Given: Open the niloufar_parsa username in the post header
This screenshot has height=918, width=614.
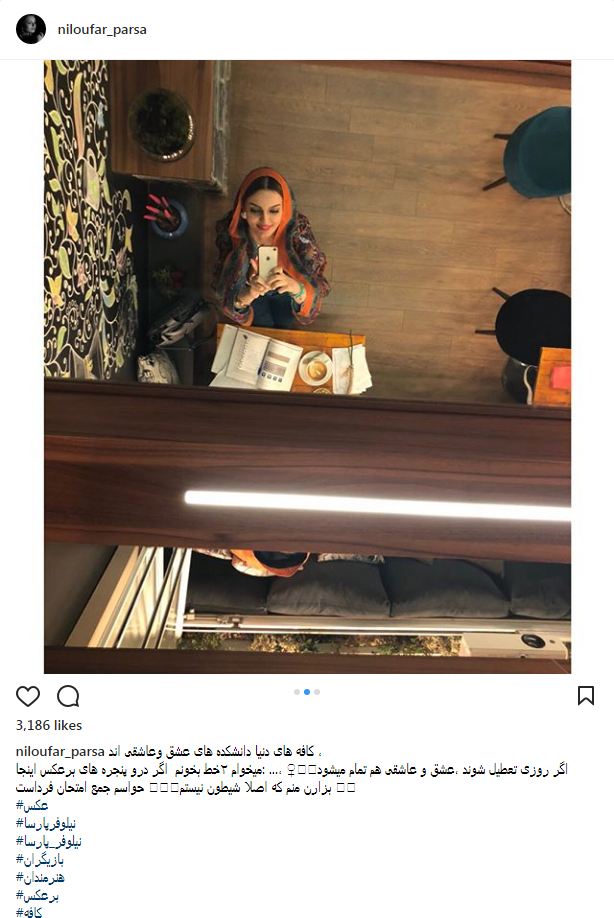Looking at the screenshot, I should tap(102, 30).
